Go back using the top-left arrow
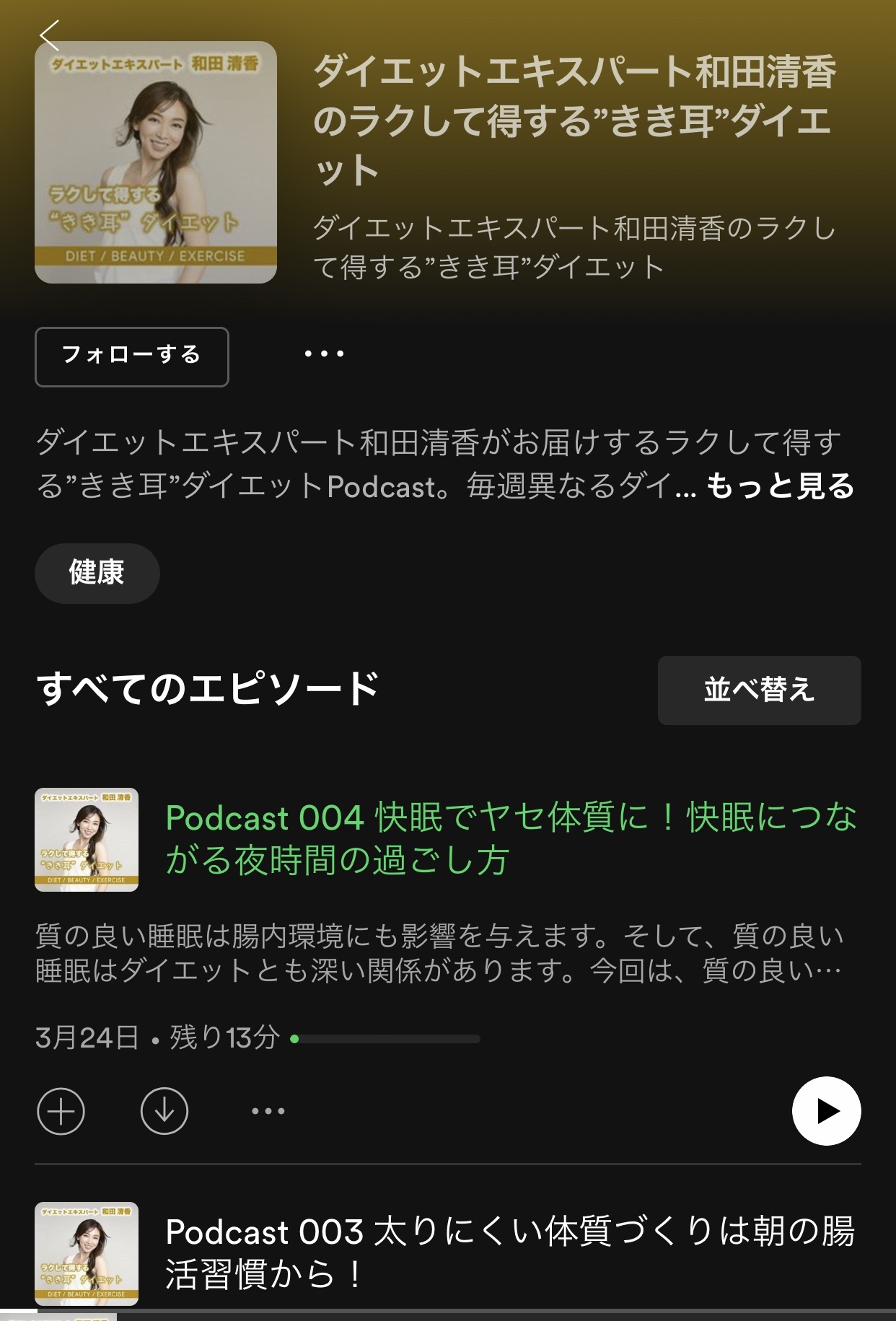Viewport: 896px width, 1321px height. (49, 34)
